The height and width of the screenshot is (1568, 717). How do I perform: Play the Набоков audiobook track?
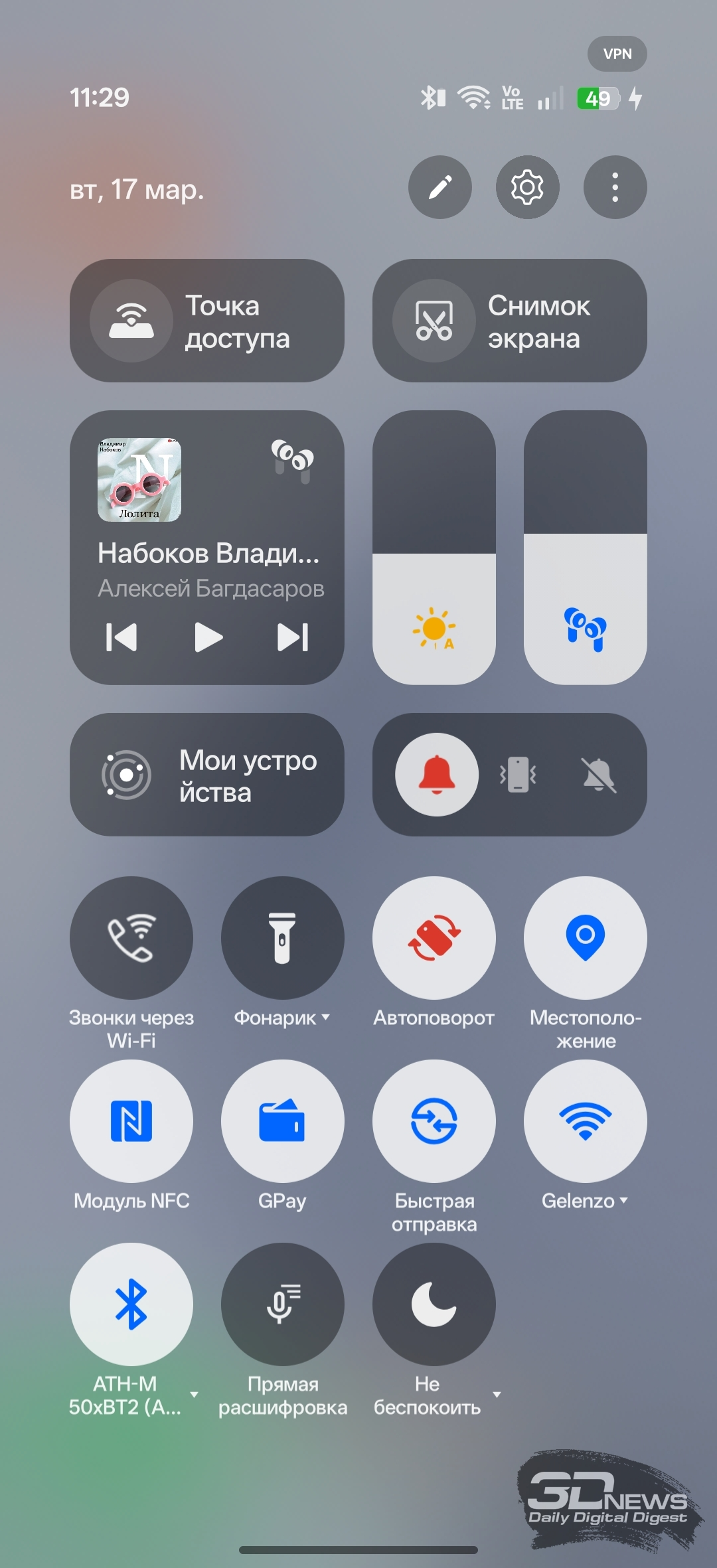coord(208,637)
